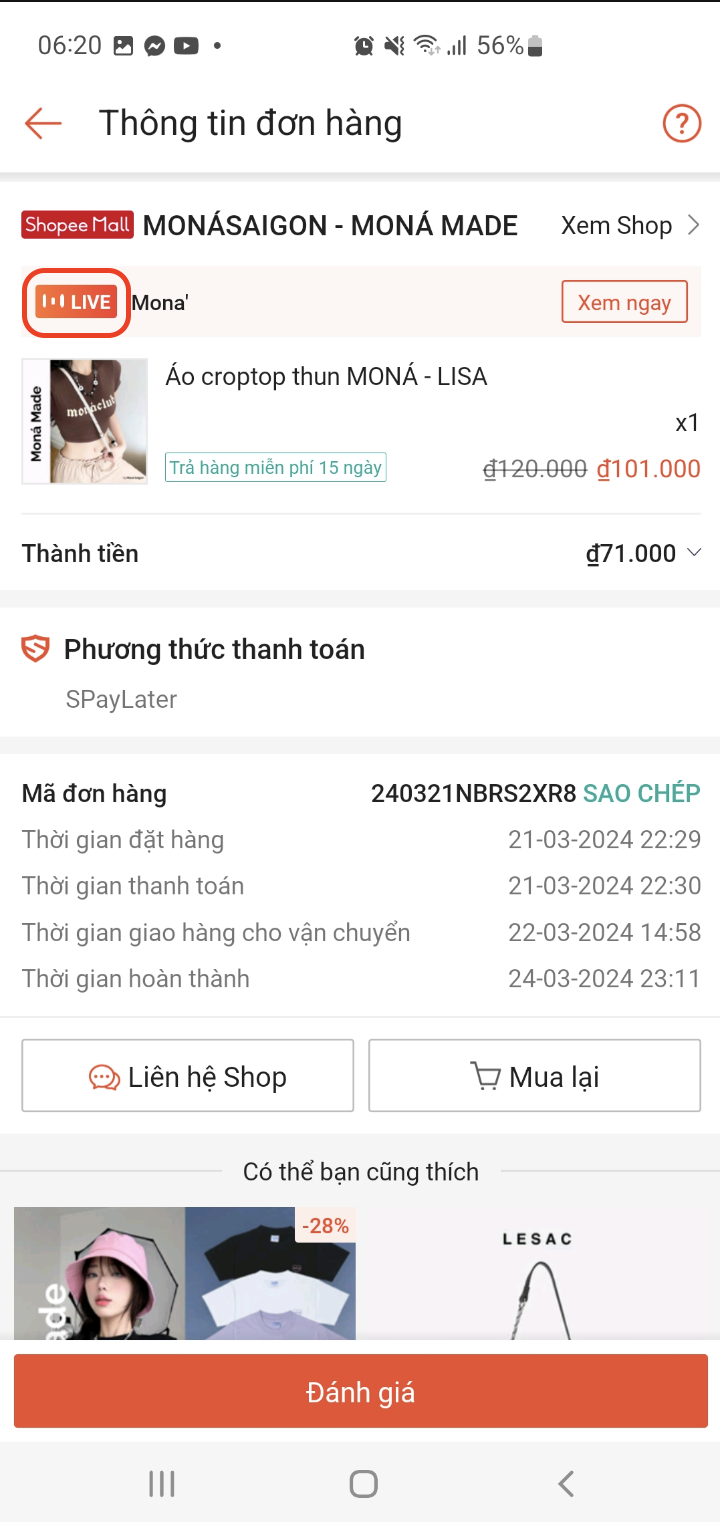
Task: Tap the cart icon on Mua lại button
Action: (485, 1075)
